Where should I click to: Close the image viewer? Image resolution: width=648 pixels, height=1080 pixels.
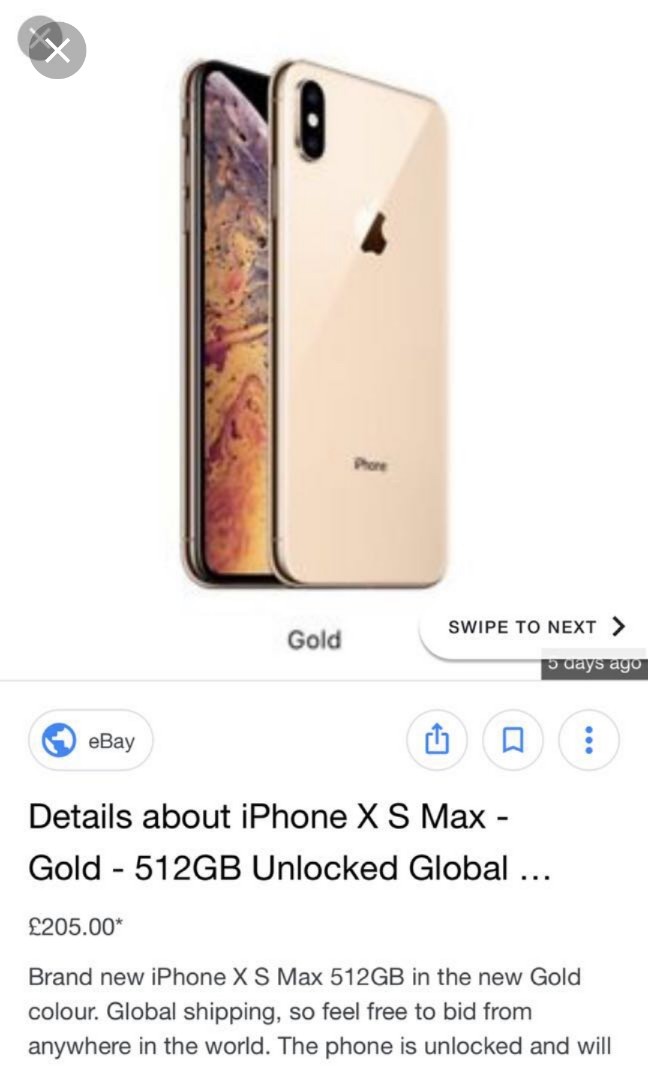pyautogui.click(x=57, y=50)
